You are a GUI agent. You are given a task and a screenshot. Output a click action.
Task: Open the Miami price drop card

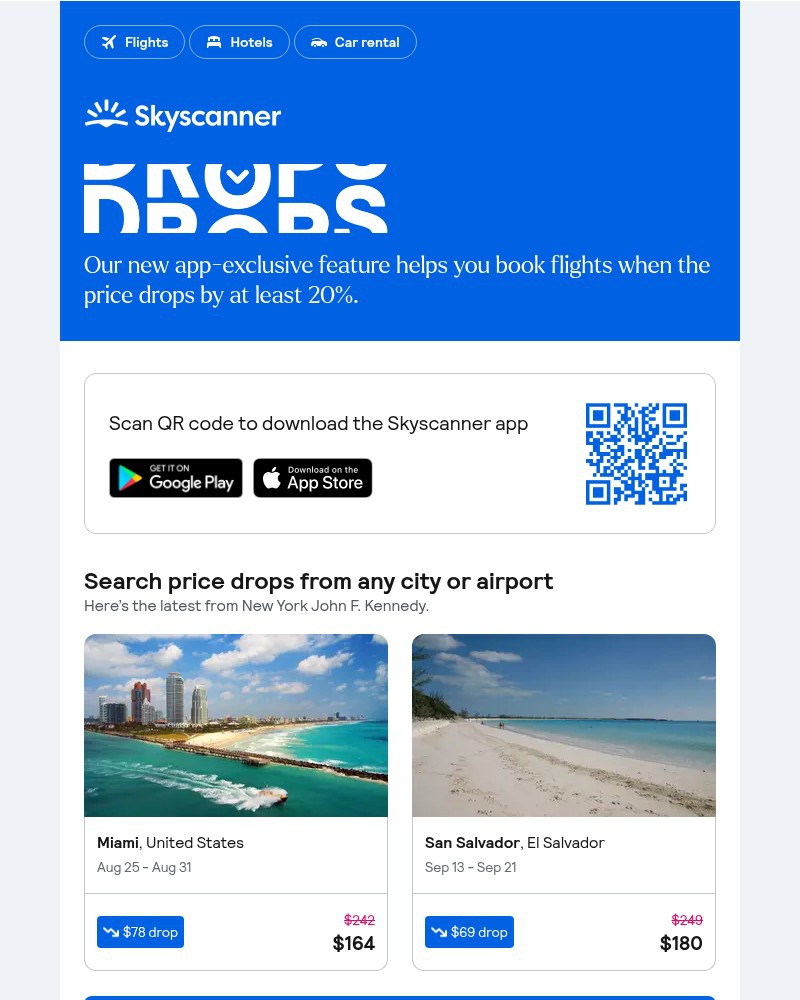pos(236,800)
